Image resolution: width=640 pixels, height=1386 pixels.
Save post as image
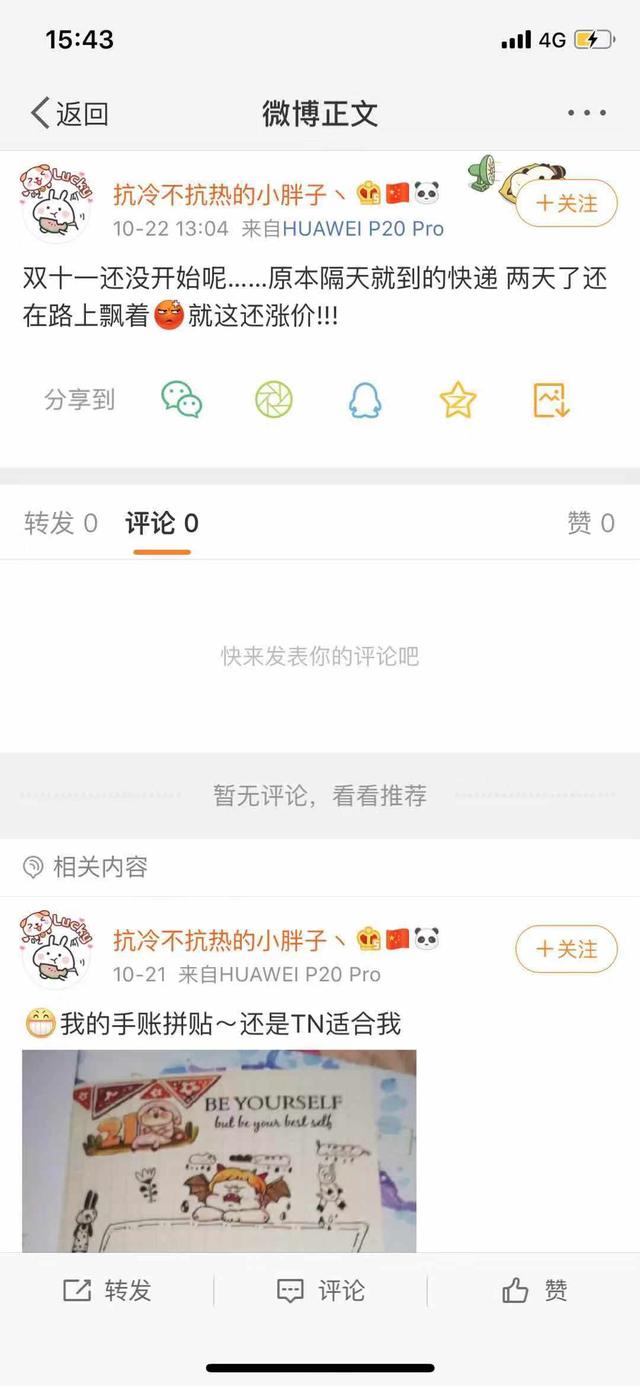click(x=551, y=400)
